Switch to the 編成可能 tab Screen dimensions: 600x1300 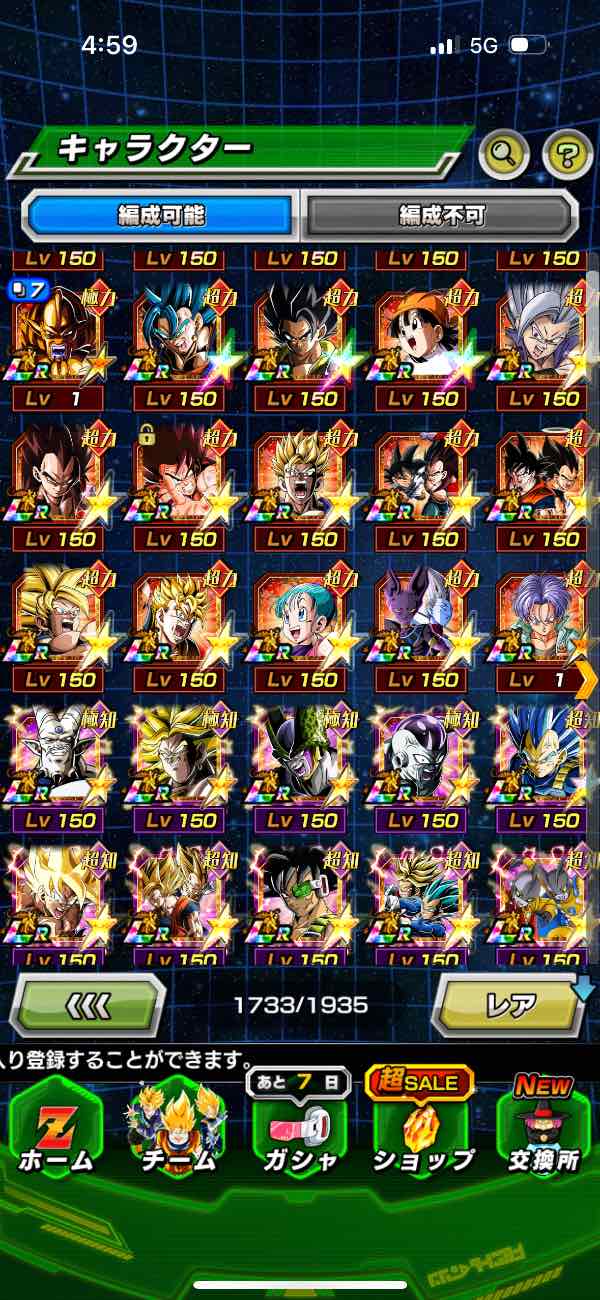[160, 214]
